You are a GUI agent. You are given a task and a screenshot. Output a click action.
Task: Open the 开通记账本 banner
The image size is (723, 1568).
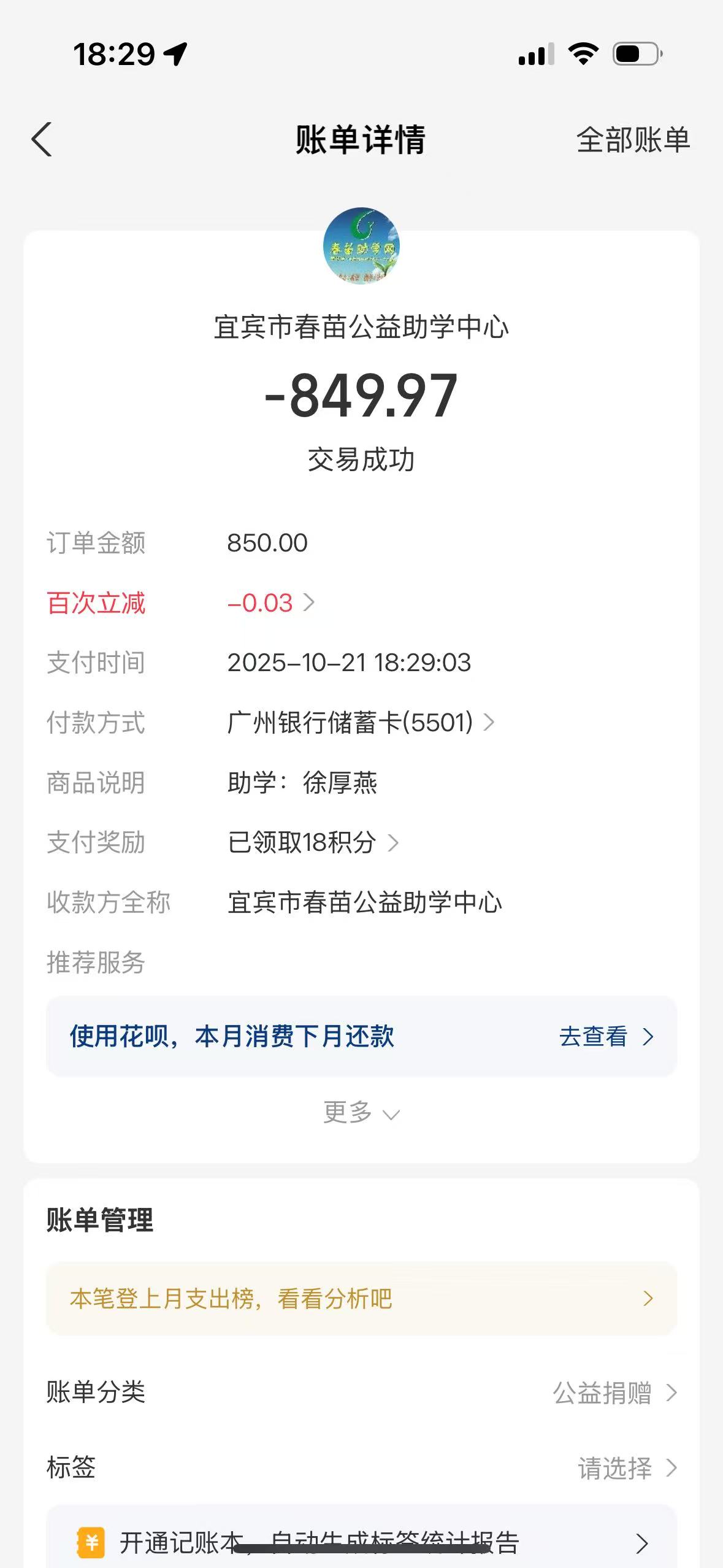[361, 1542]
